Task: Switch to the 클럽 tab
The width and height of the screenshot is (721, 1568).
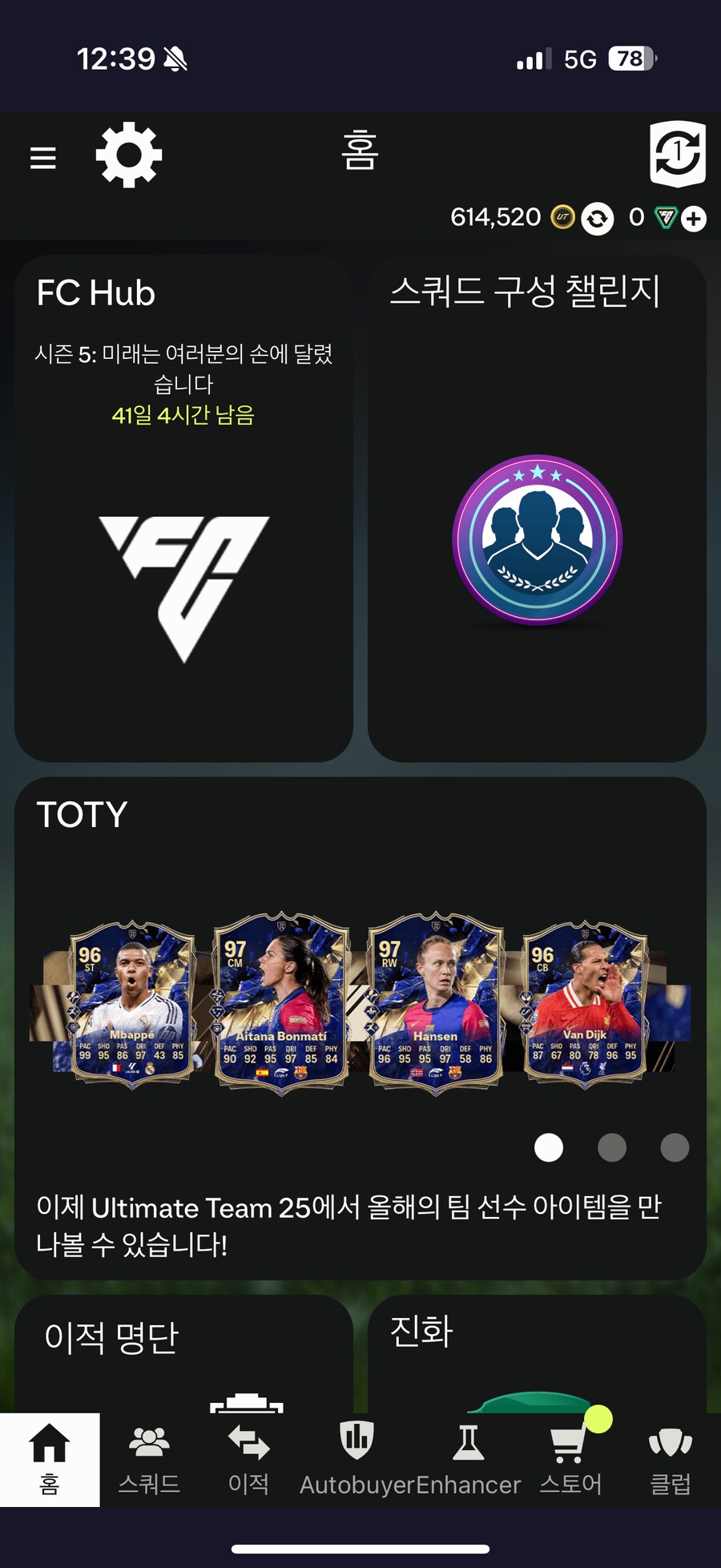Action: 670,1460
